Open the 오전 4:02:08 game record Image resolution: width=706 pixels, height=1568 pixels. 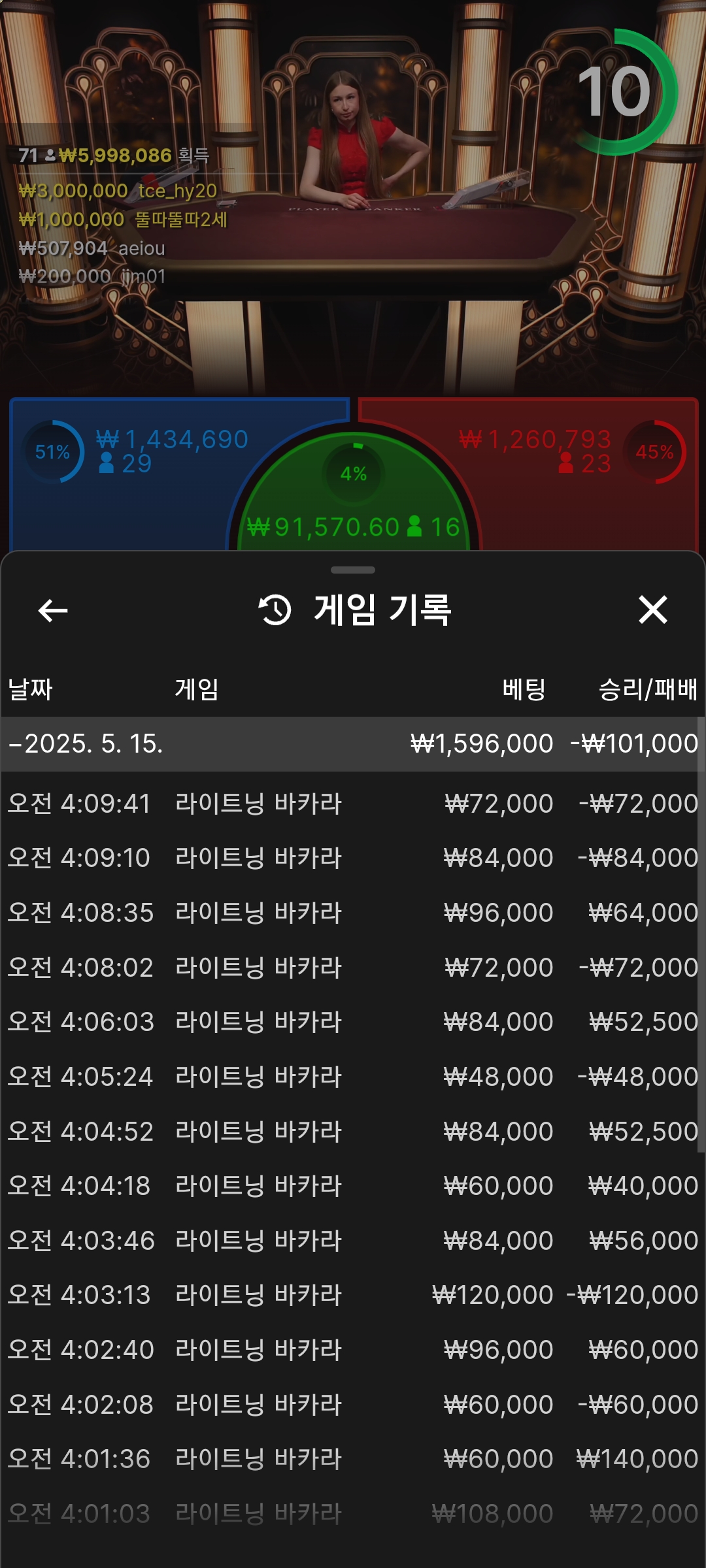tap(353, 1405)
